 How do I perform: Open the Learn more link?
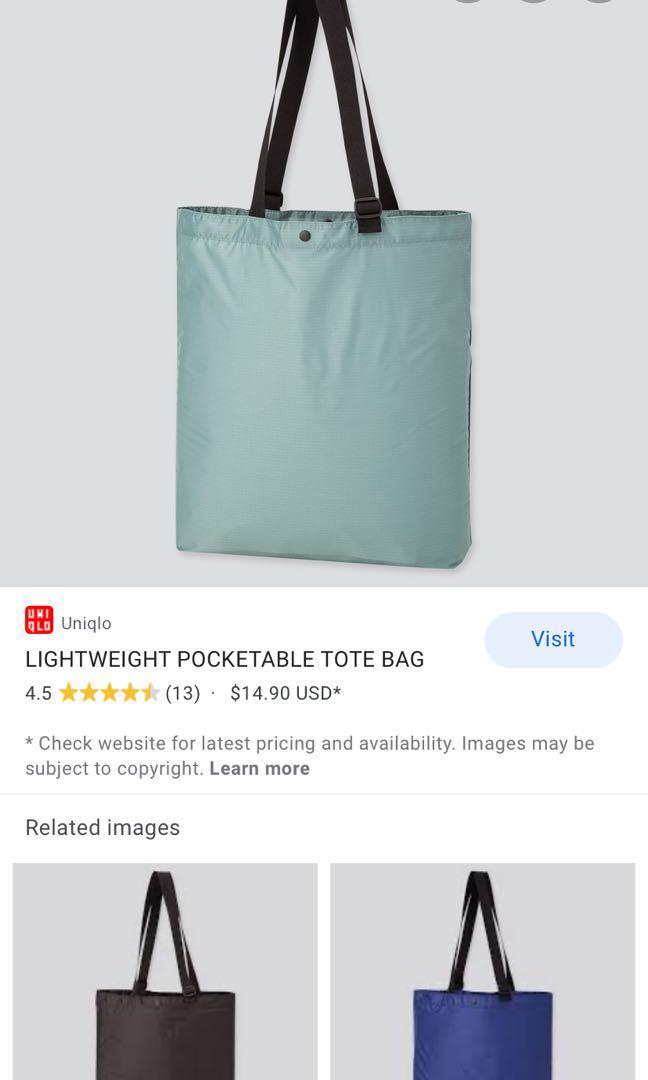point(259,768)
